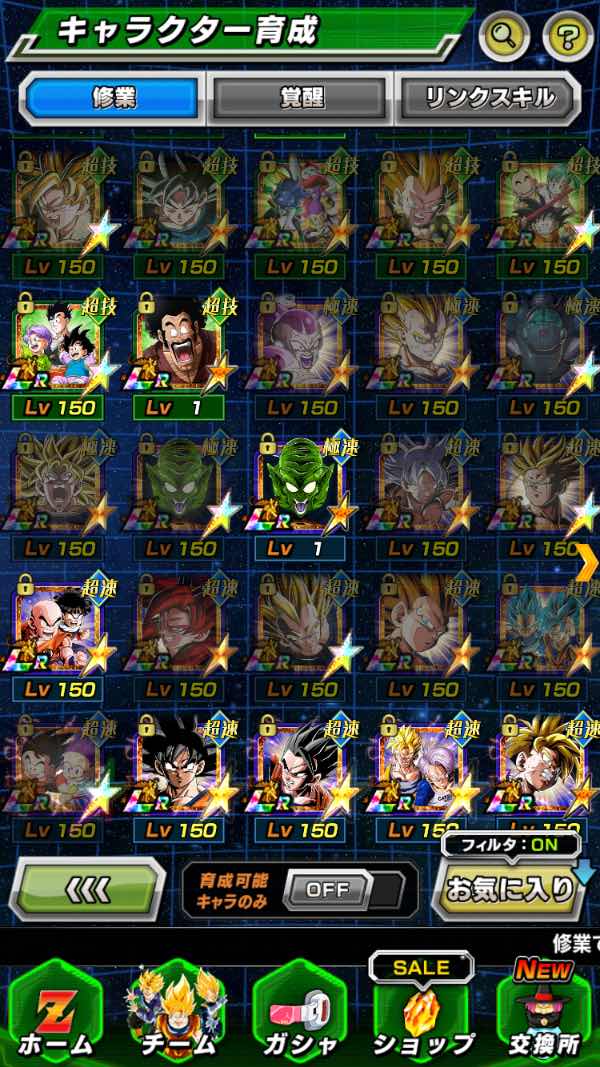Switch to the 修業 tab
The image size is (600, 1067).
click(112, 98)
